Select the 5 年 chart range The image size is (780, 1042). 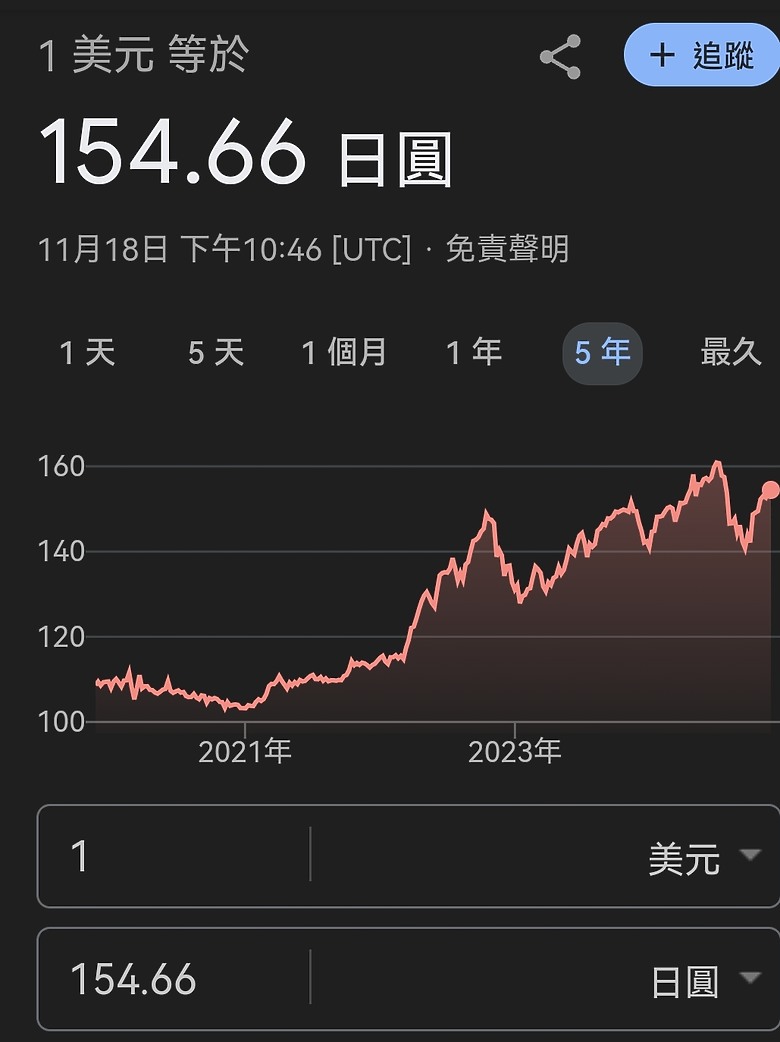click(603, 352)
